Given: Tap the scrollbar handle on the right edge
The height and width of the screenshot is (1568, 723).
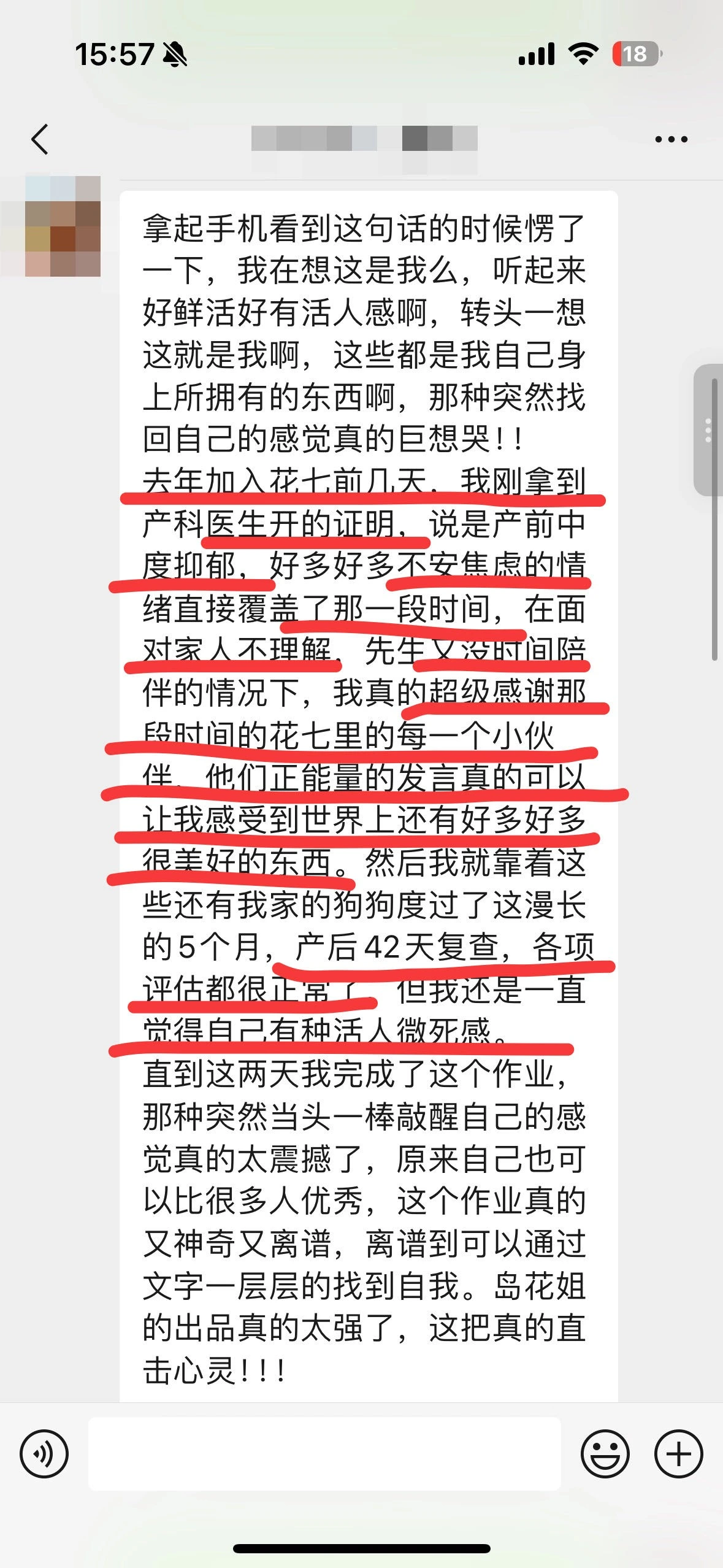Looking at the screenshot, I should pyautogui.click(x=708, y=430).
